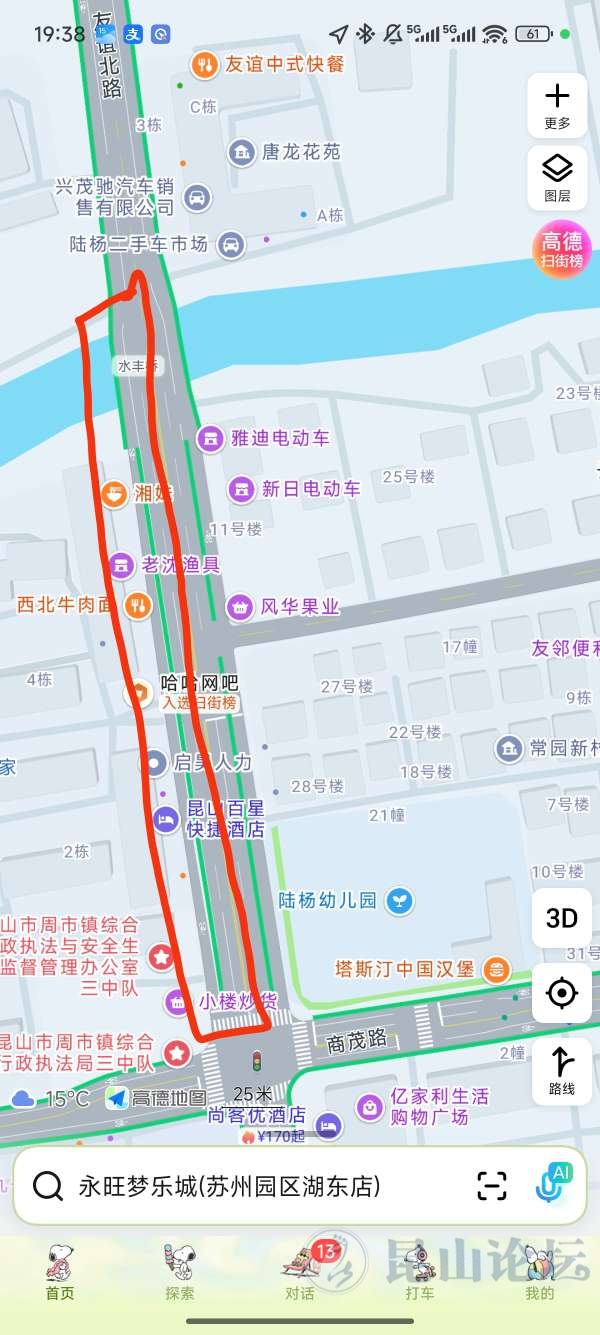Center the map on my location

[561, 993]
